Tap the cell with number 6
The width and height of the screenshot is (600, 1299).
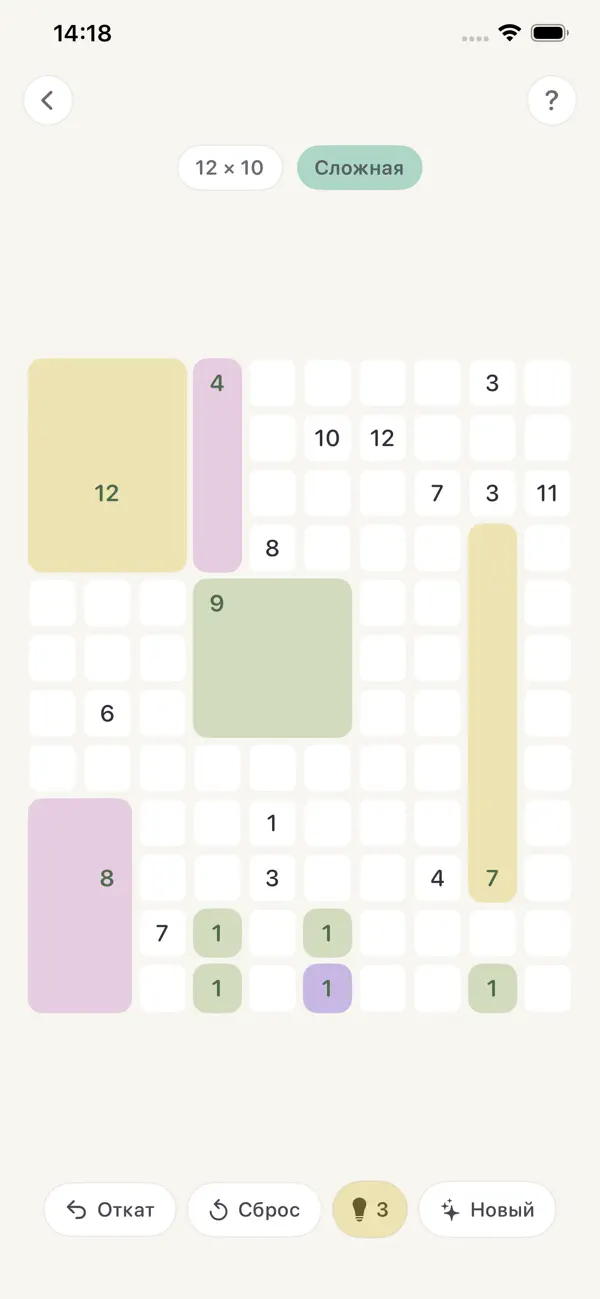(107, 713)
